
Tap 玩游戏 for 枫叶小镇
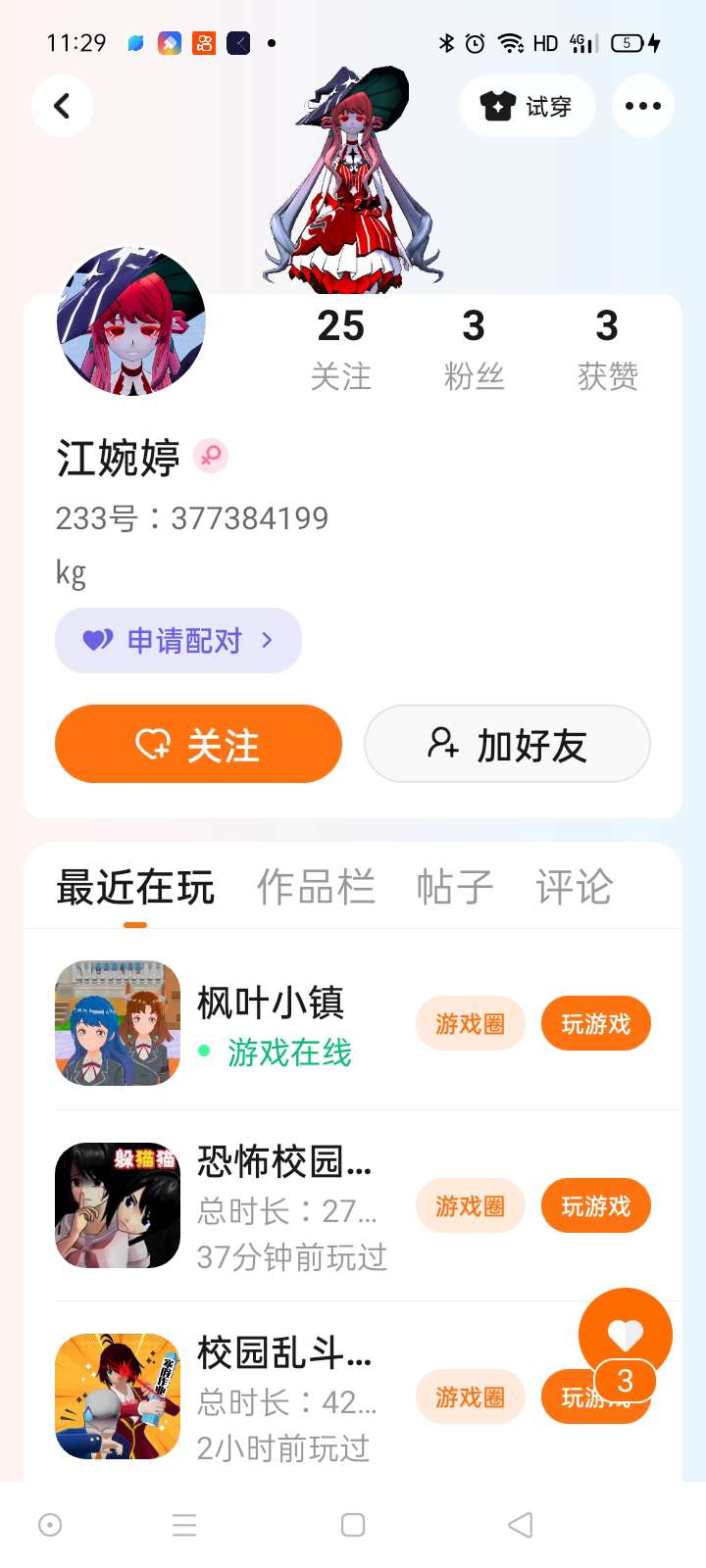(596, 1023)
